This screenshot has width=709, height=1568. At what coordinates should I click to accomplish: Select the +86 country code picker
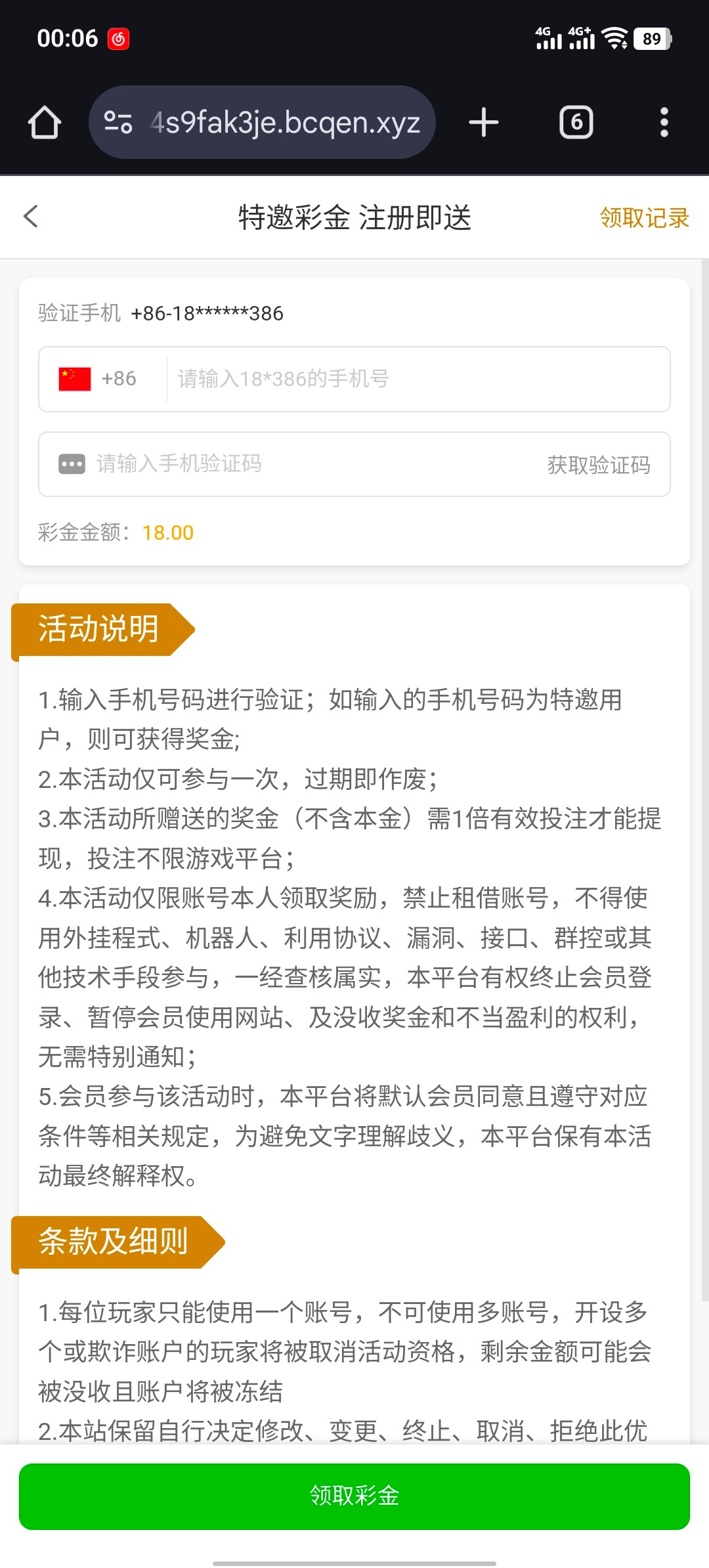(x=98, y=379)
